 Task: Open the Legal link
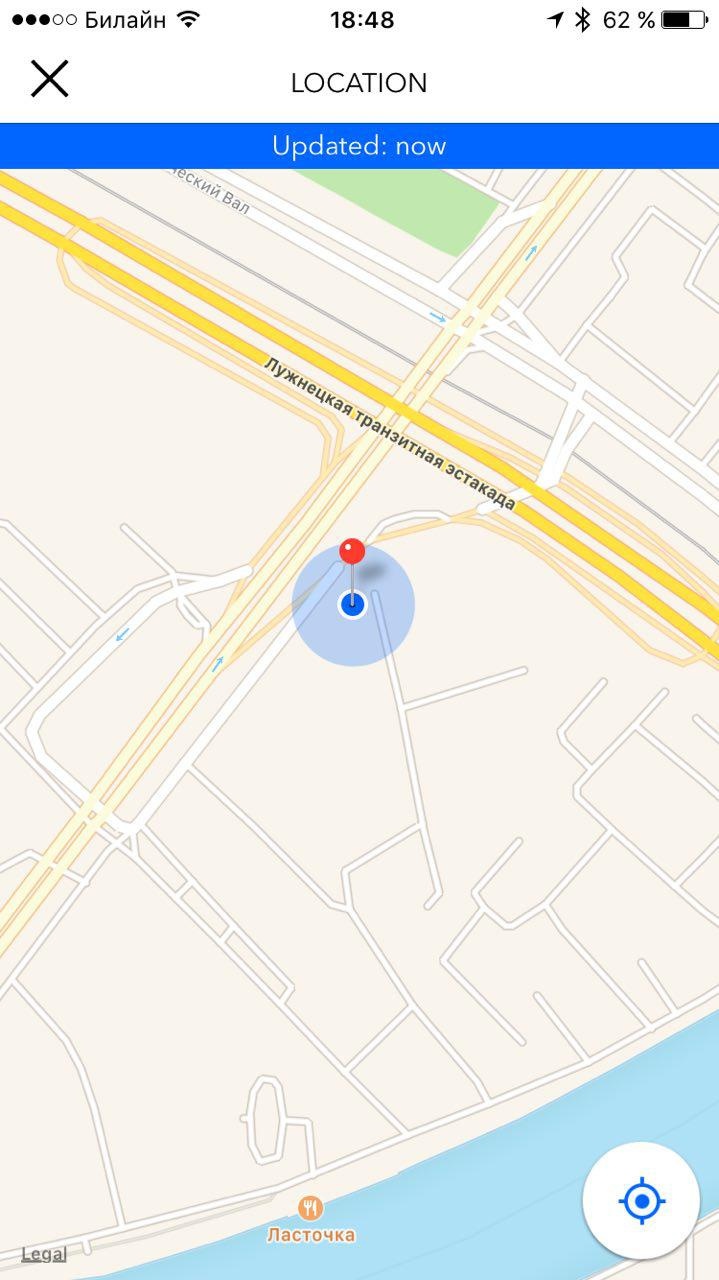click(44, 1254)
